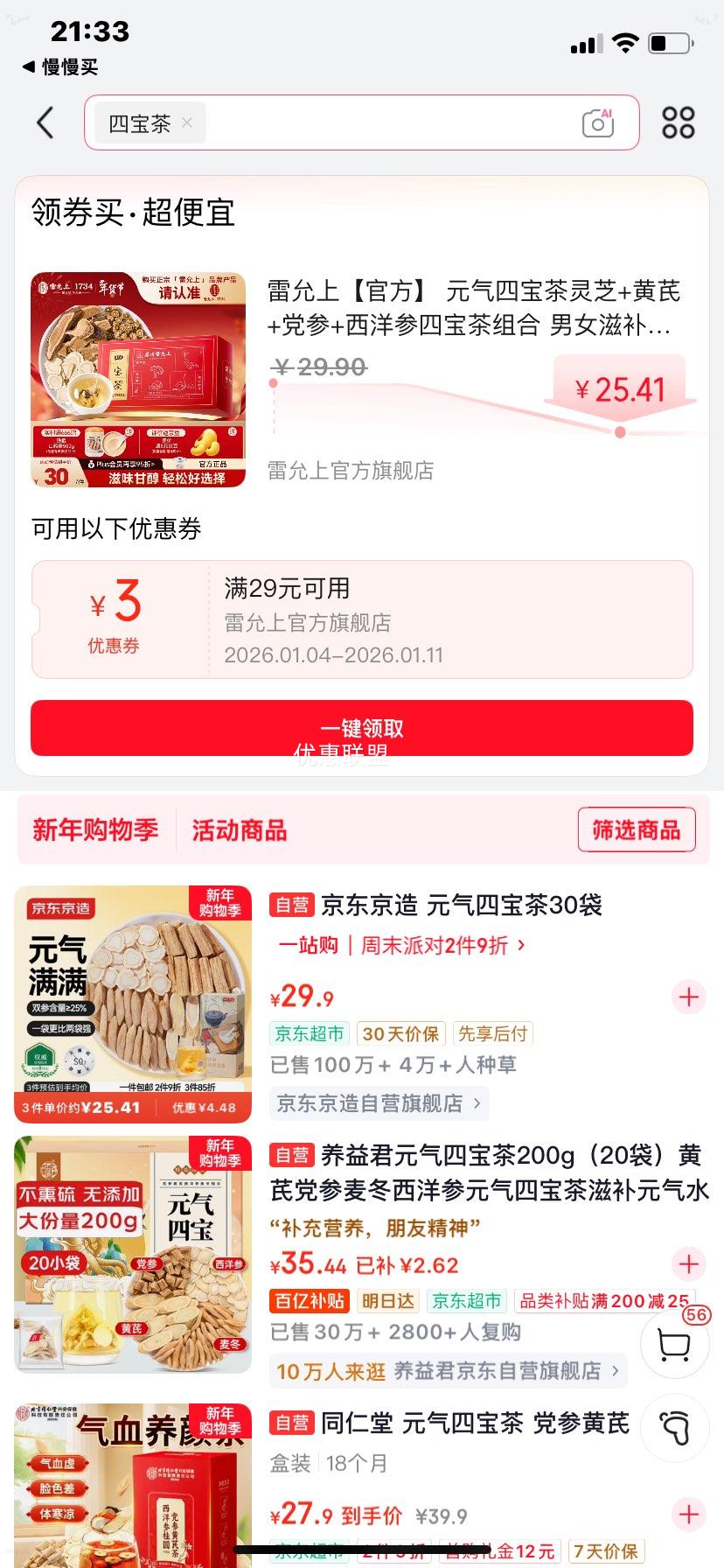Open the 养益君元气四宝茶200g product

pyautogui.click(x=488, y=1172)
